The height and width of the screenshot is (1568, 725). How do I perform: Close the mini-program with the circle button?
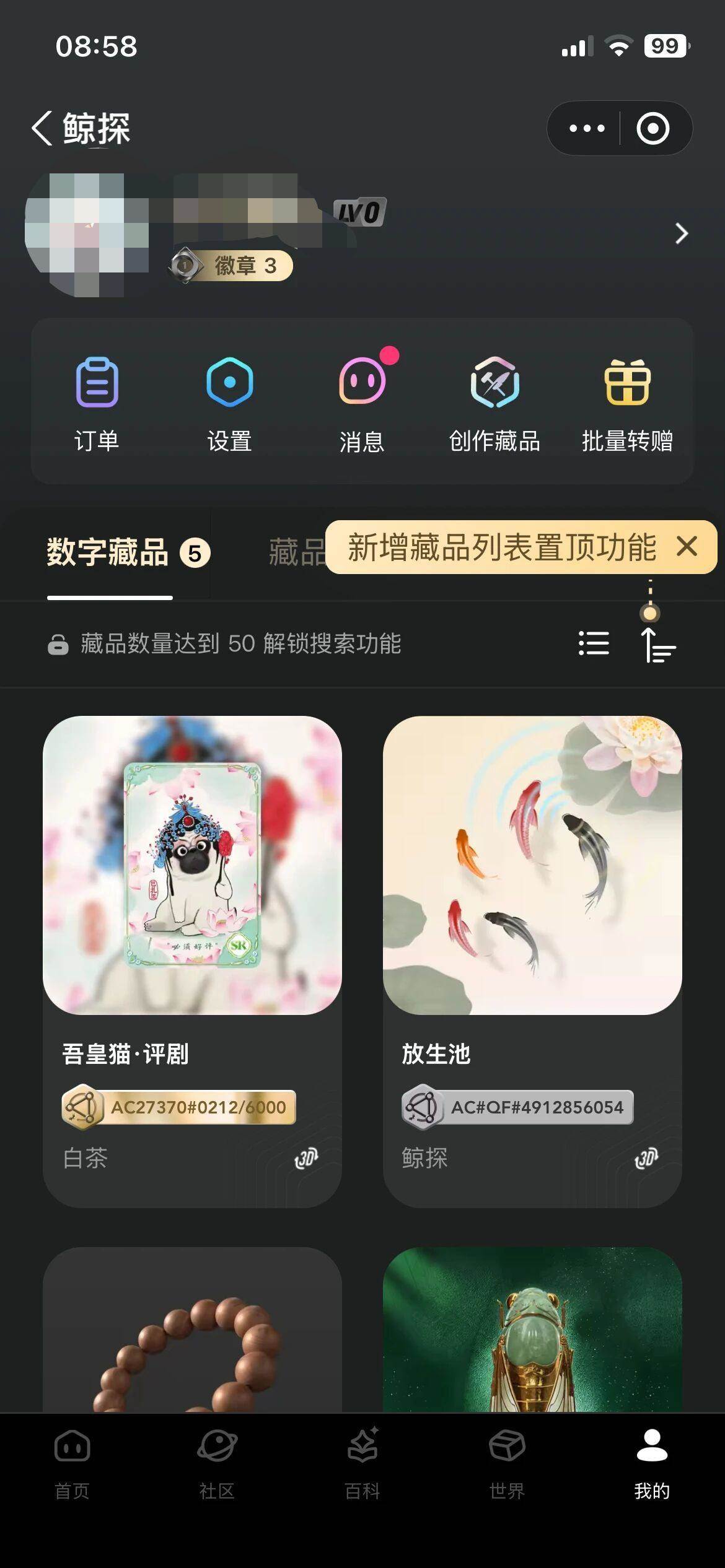(x=652, y=128)
